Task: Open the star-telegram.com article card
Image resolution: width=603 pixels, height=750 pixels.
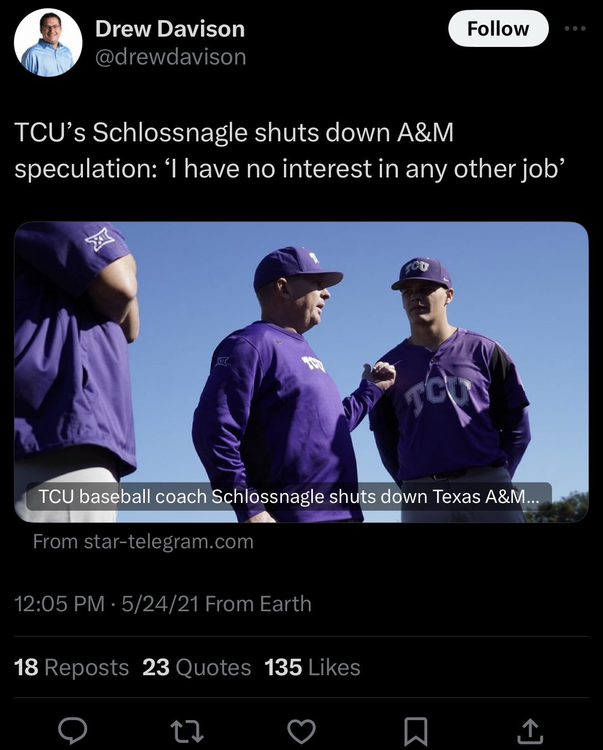Action: coord(301,371)
